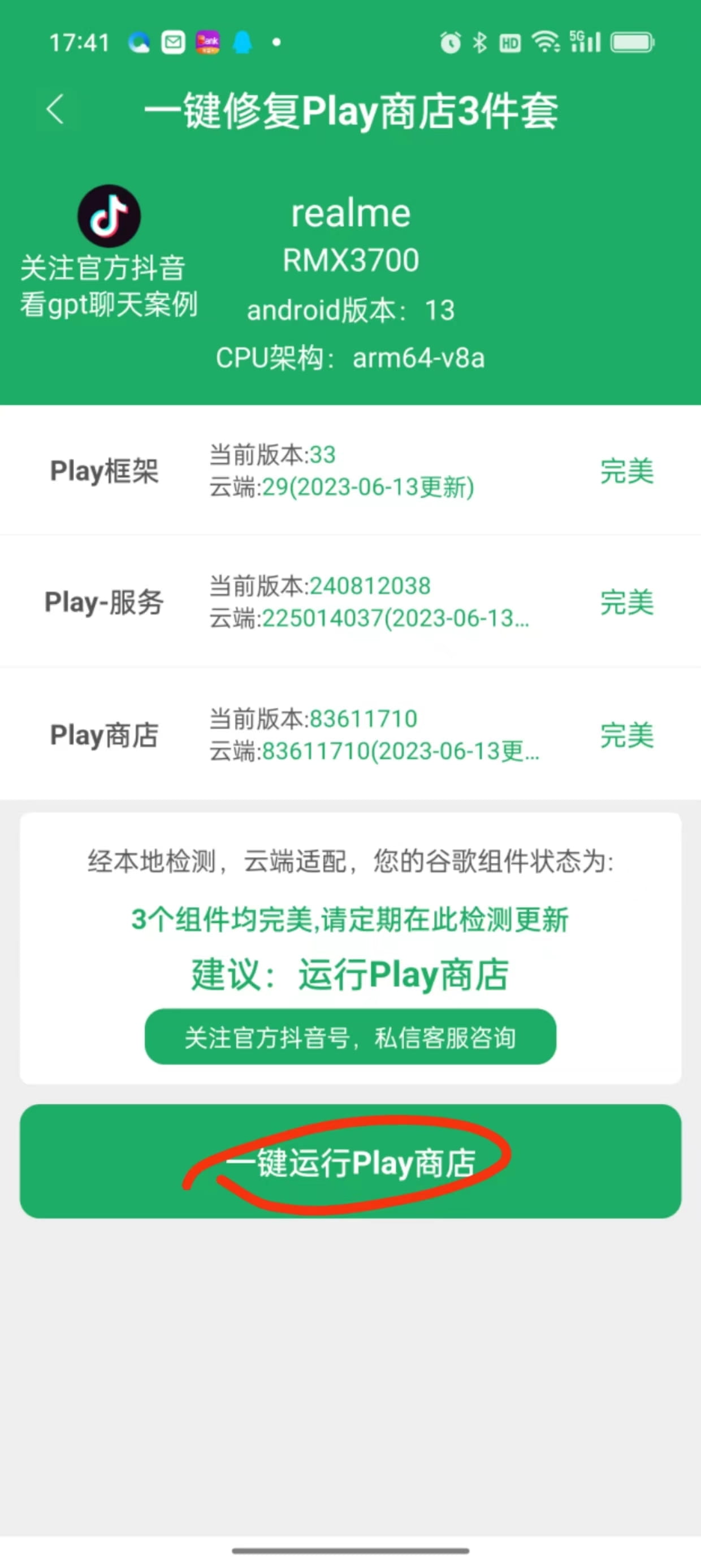
Task: Open the Play商店 version row
Action: pos(350,734)
